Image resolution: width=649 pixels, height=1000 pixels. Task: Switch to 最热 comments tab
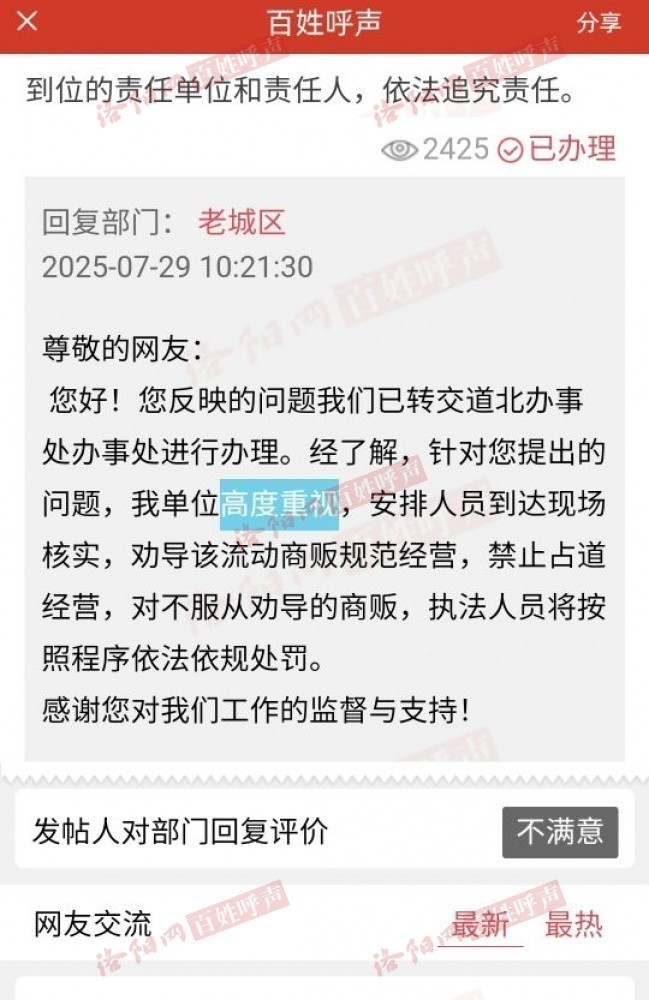coord(574,925)
